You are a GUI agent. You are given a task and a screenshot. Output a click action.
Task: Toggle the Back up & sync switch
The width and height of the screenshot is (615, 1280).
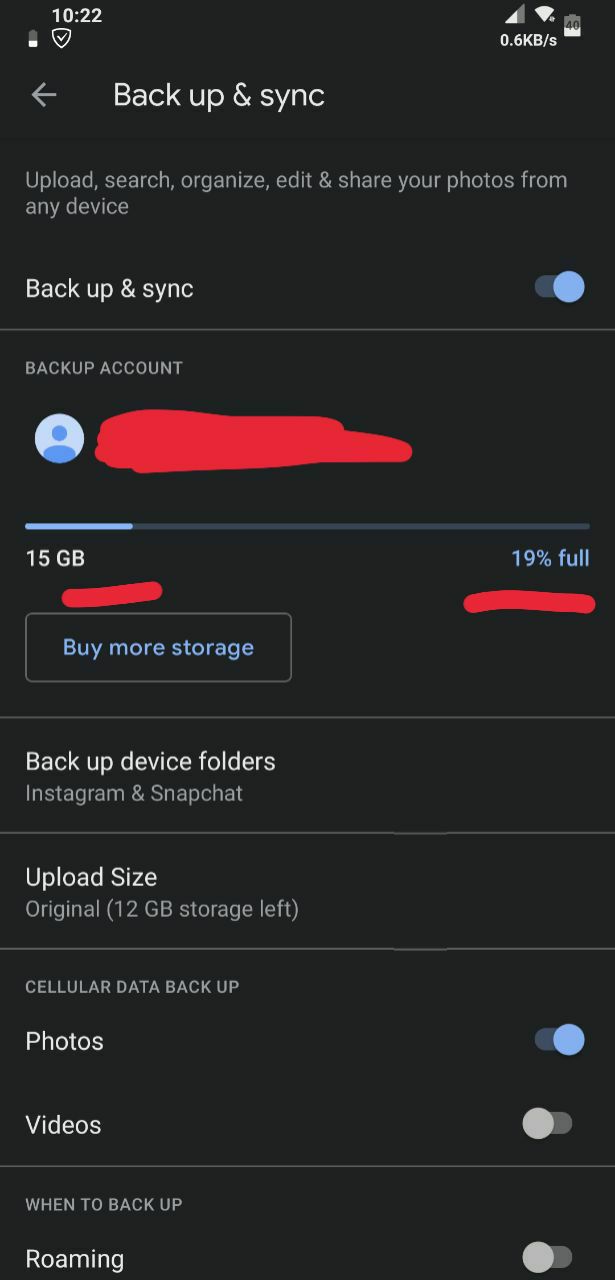(x=559, y=288)
